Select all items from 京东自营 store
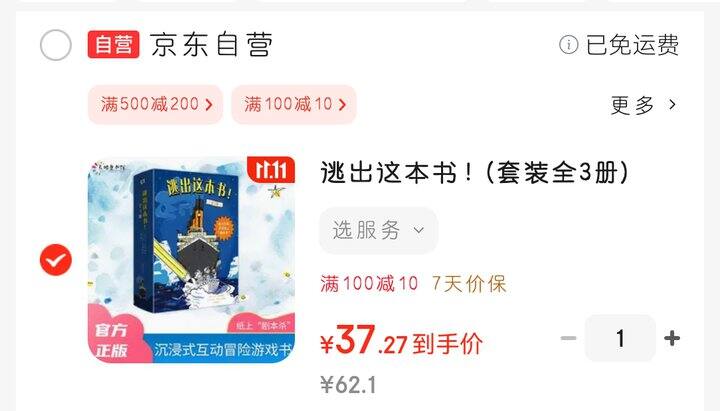The image size is (720, 411). pyautogui.click(x=56, y=45)
